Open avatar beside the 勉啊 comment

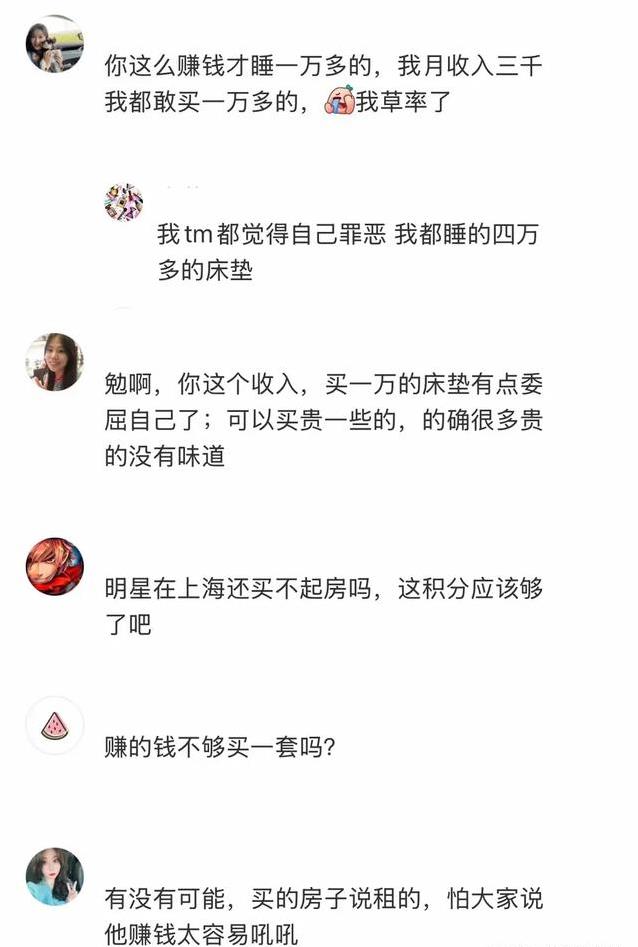54,361
